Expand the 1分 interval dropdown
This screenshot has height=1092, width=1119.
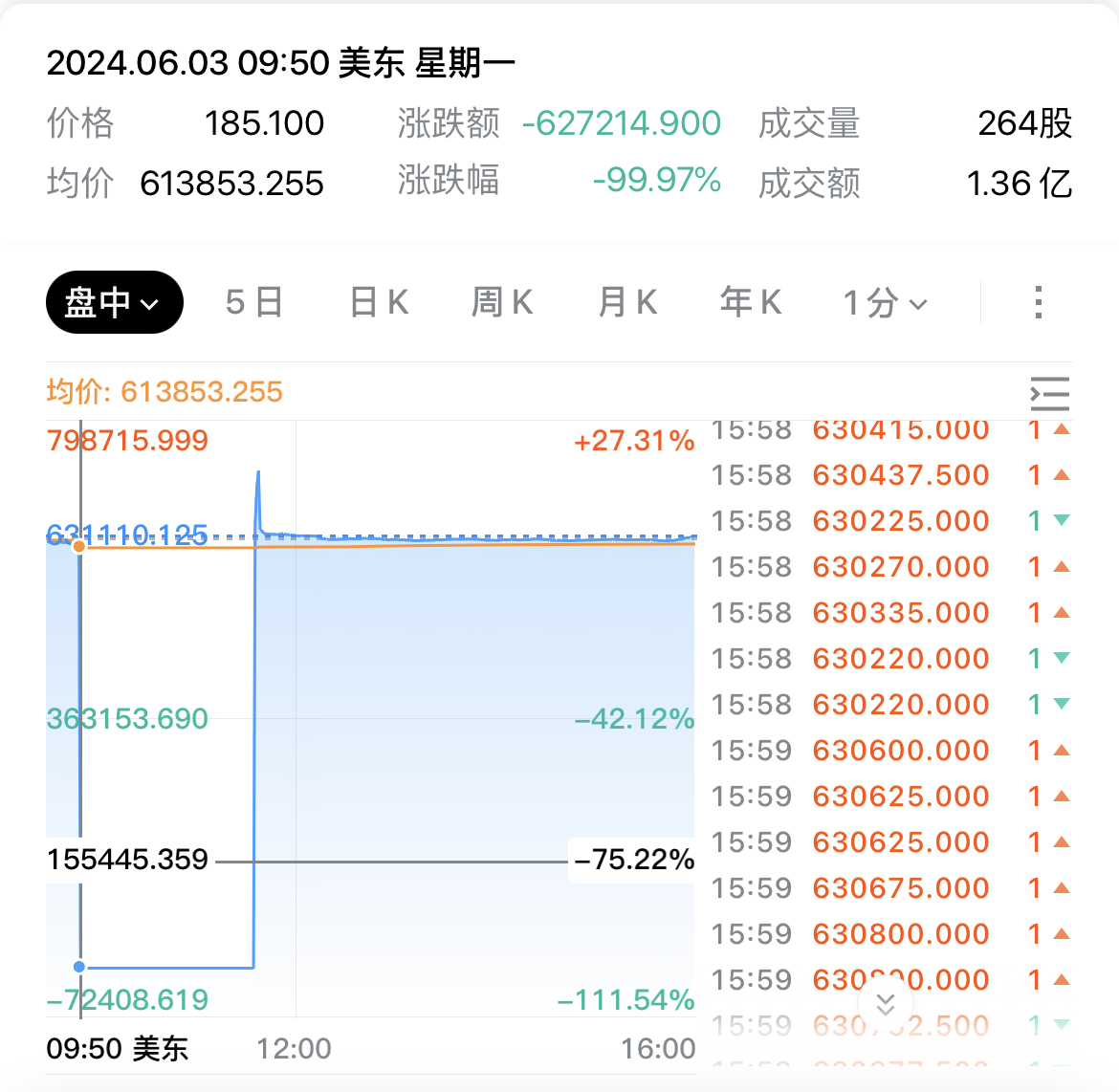tap(885, 303)
